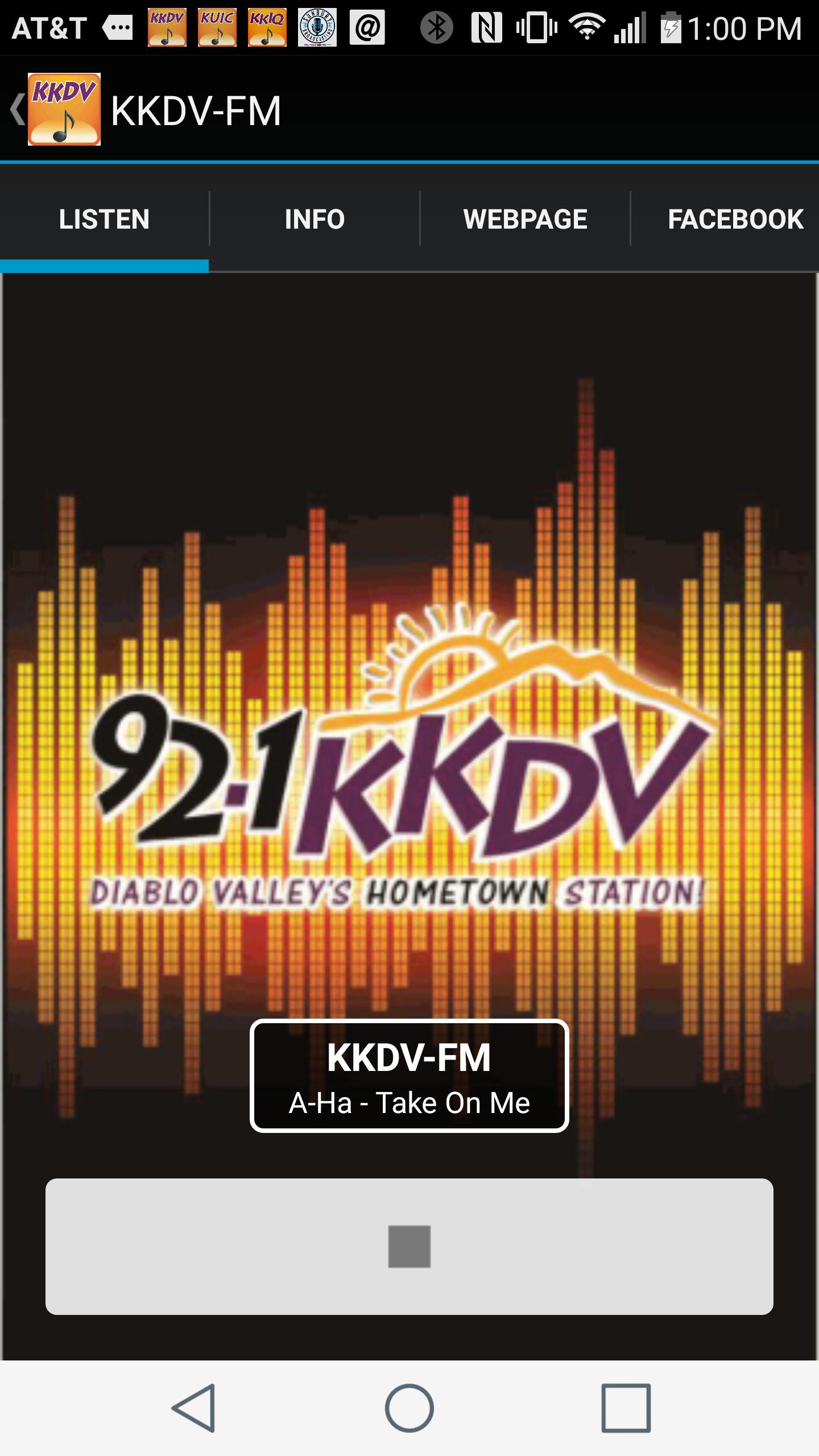Screen dimensions: 819x1456
Task: Open the KKIQ notification icon
Action: (267, 26)
